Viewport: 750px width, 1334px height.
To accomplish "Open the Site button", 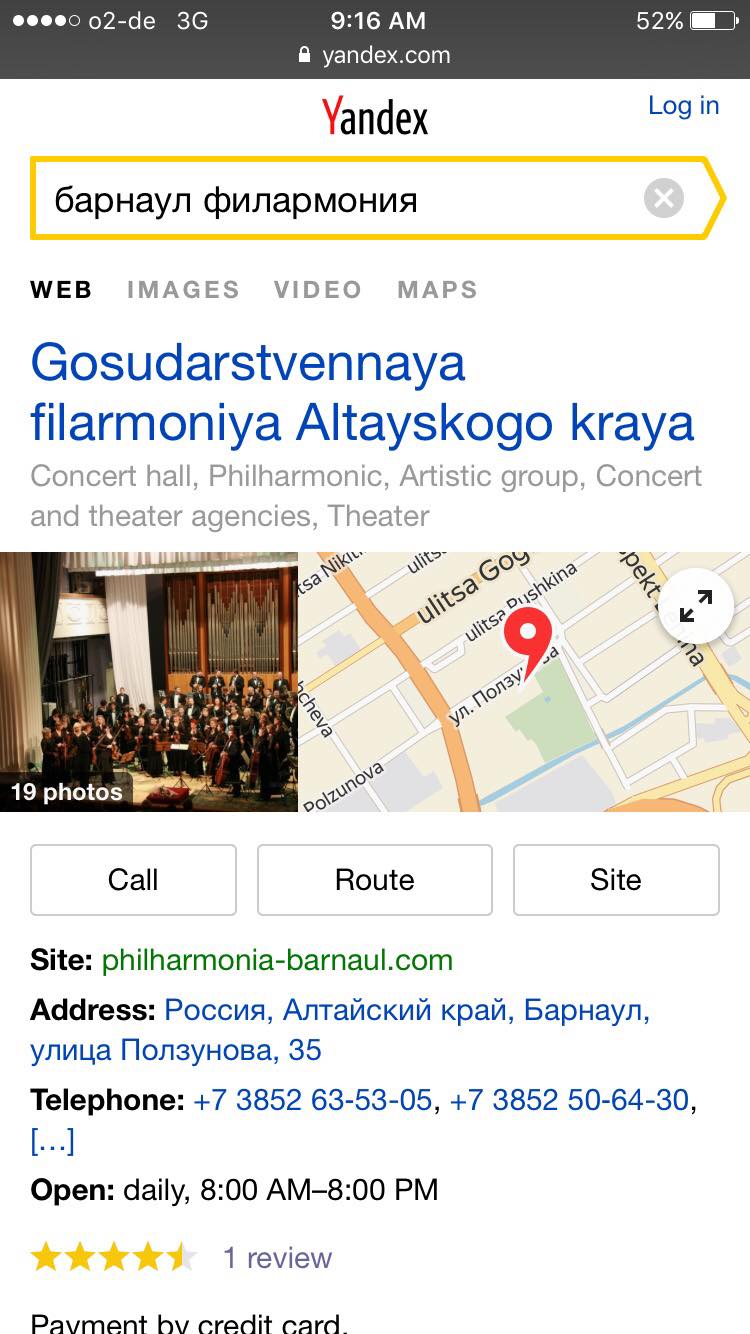I will tap(616, 880).
